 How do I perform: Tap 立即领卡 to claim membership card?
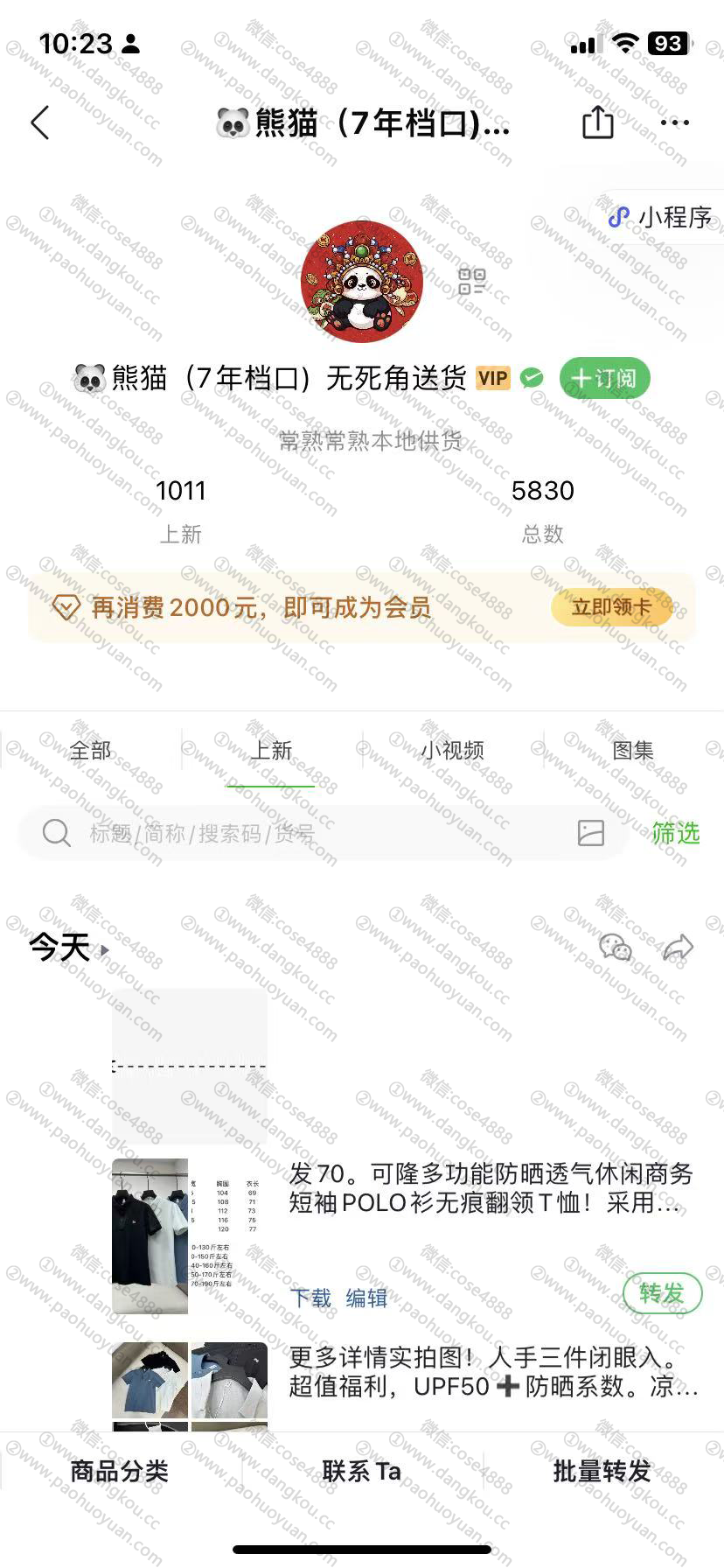click(x=611, y=607)
